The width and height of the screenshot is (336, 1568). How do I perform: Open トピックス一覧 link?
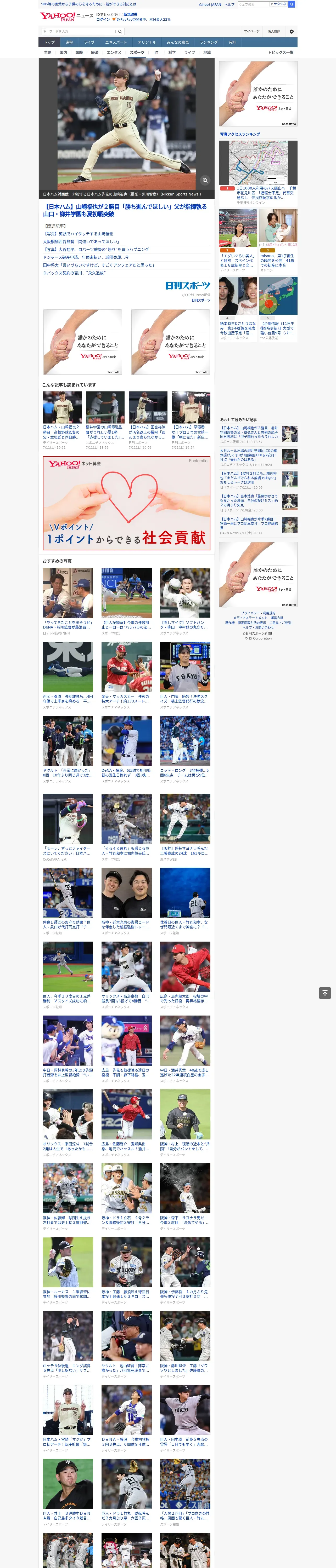pos(281,52)
